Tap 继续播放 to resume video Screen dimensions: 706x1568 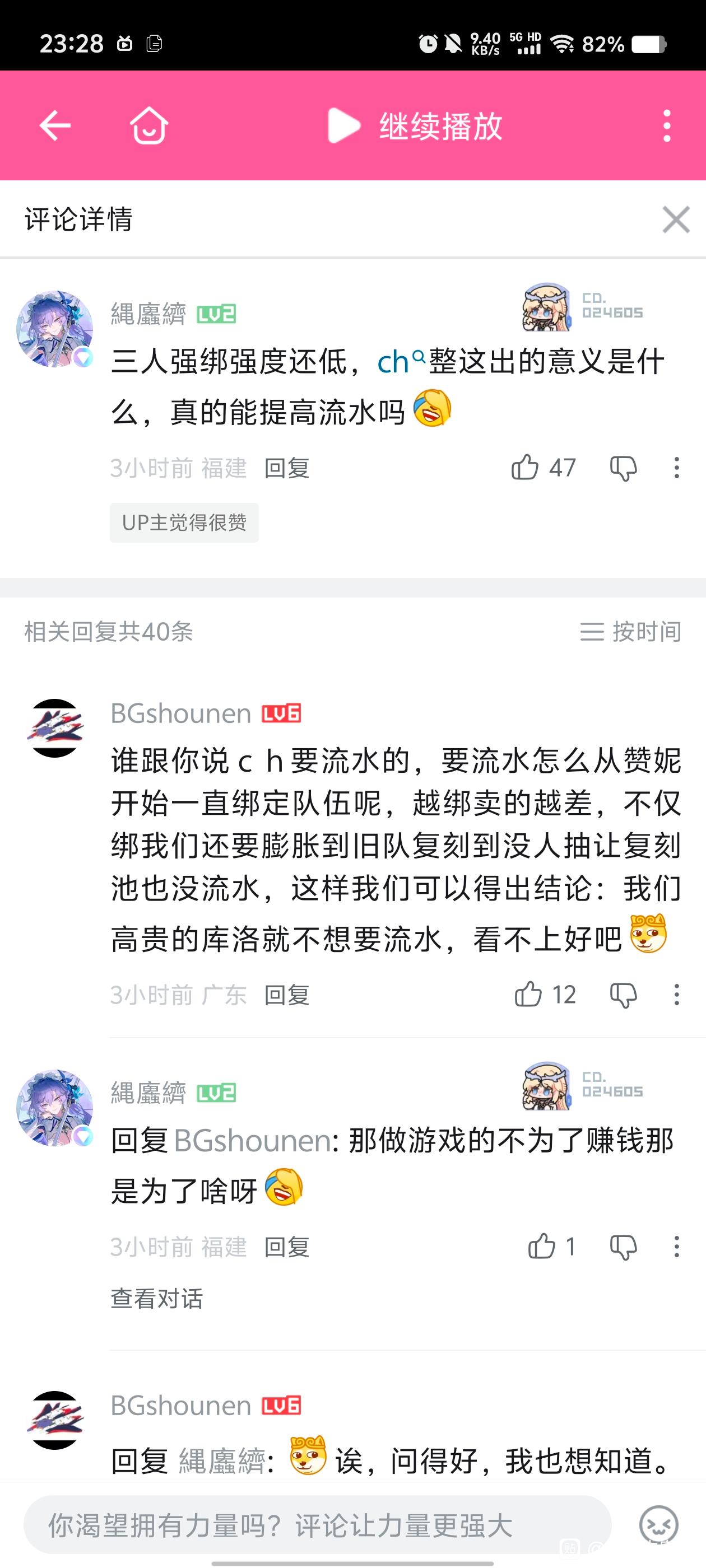[x=415, y=126]
